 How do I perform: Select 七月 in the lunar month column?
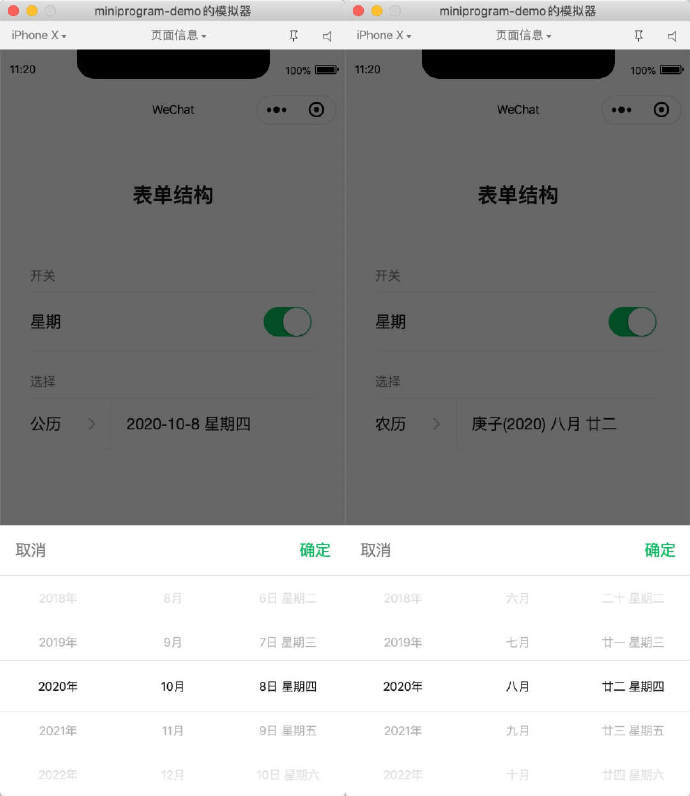[x=517, y=643]
